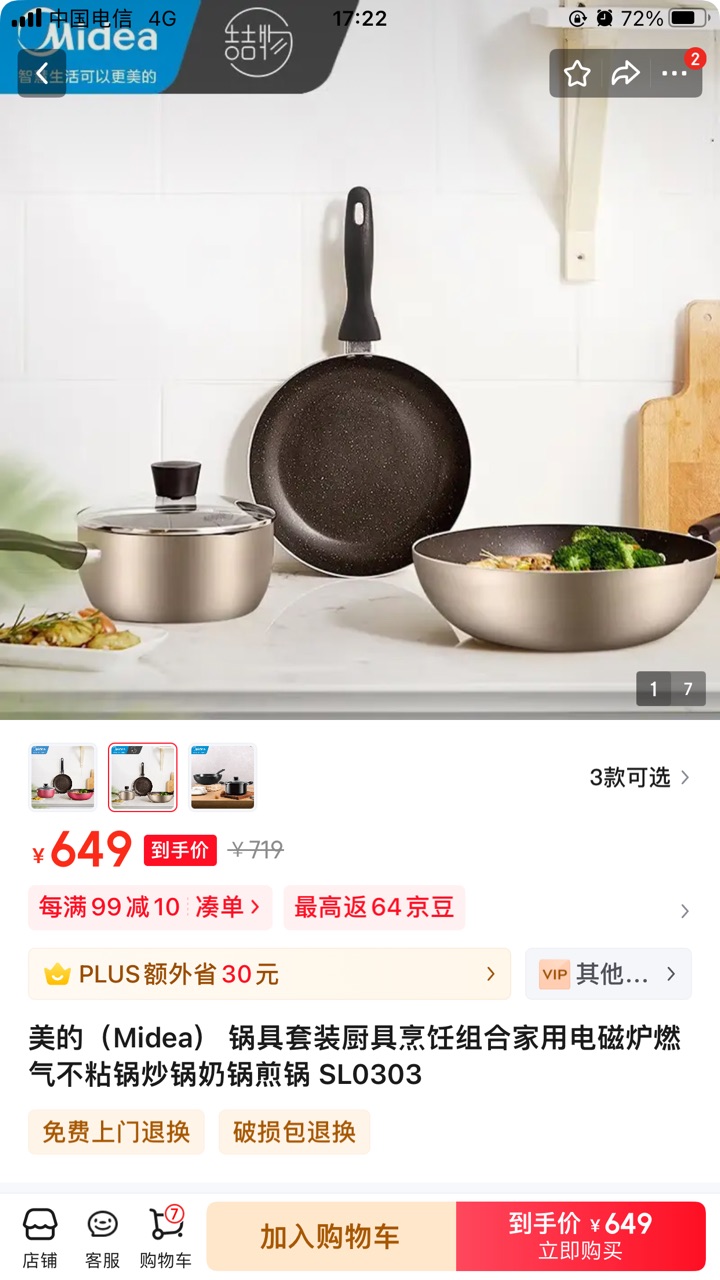This screenshot has height=1280, width=720.
Task: View the 破损包退换 service tag
Action: pyautogui.click(x=294, y=1132)
